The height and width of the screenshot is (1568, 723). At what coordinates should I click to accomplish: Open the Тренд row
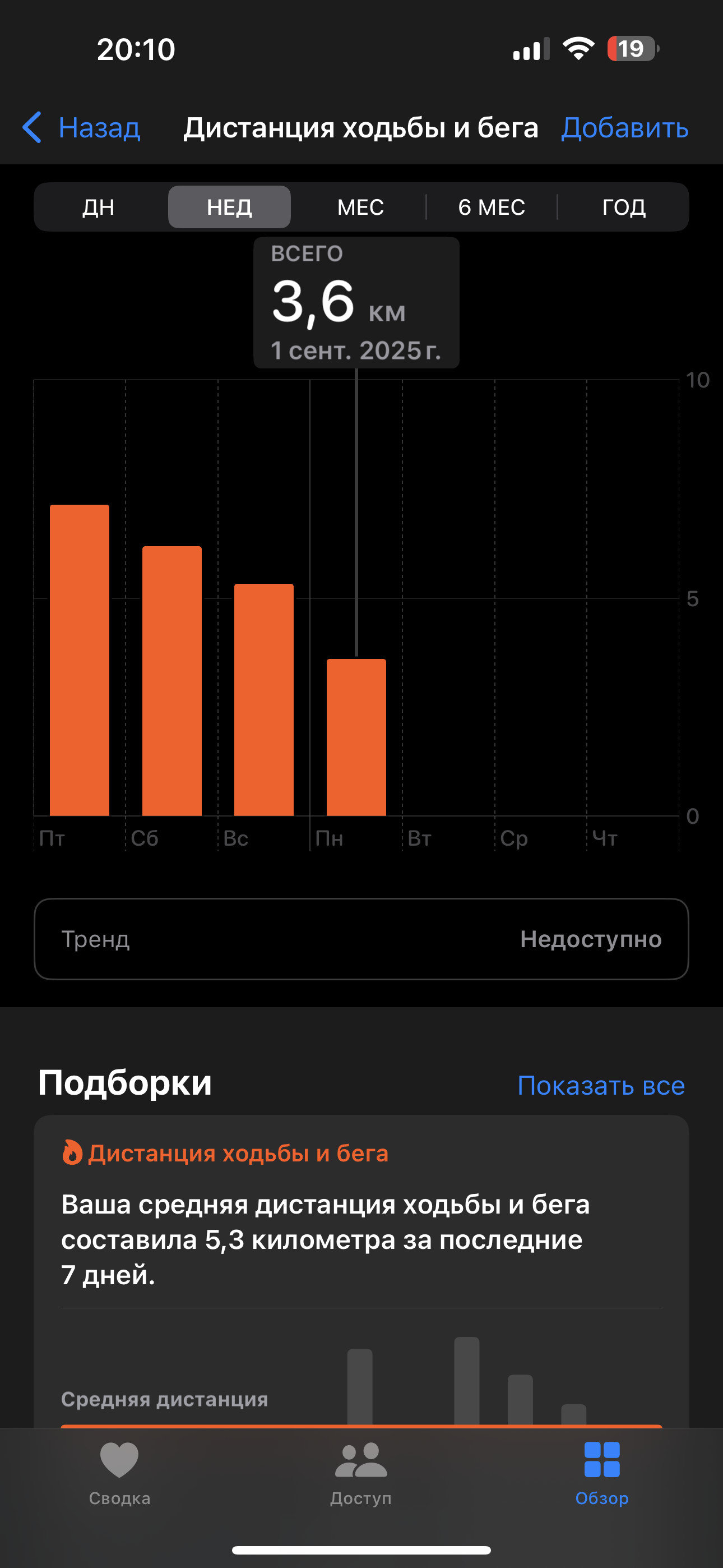point(361,939)
